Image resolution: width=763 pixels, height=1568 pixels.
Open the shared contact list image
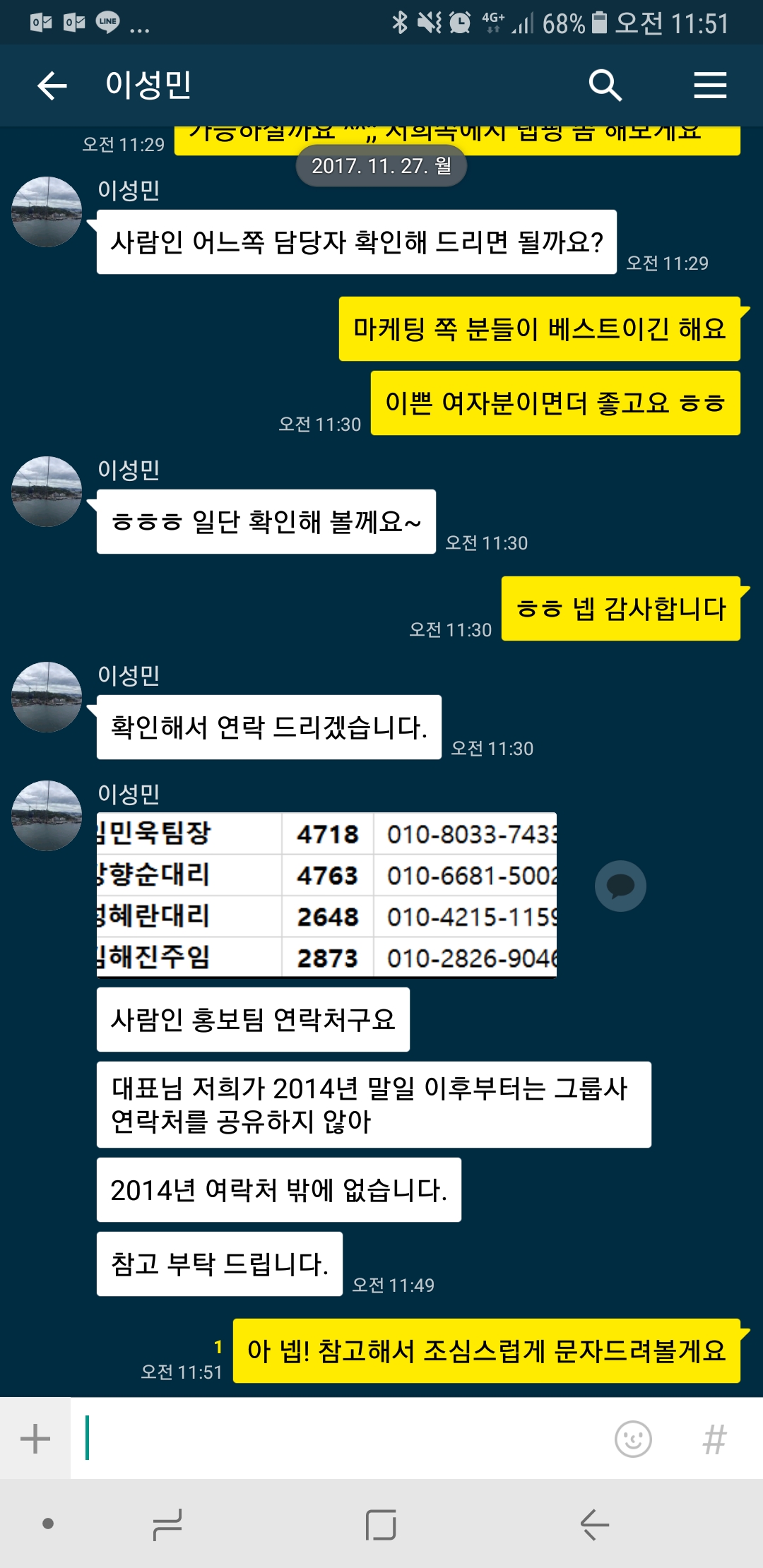pyautogui.click(x=326, y=895)
